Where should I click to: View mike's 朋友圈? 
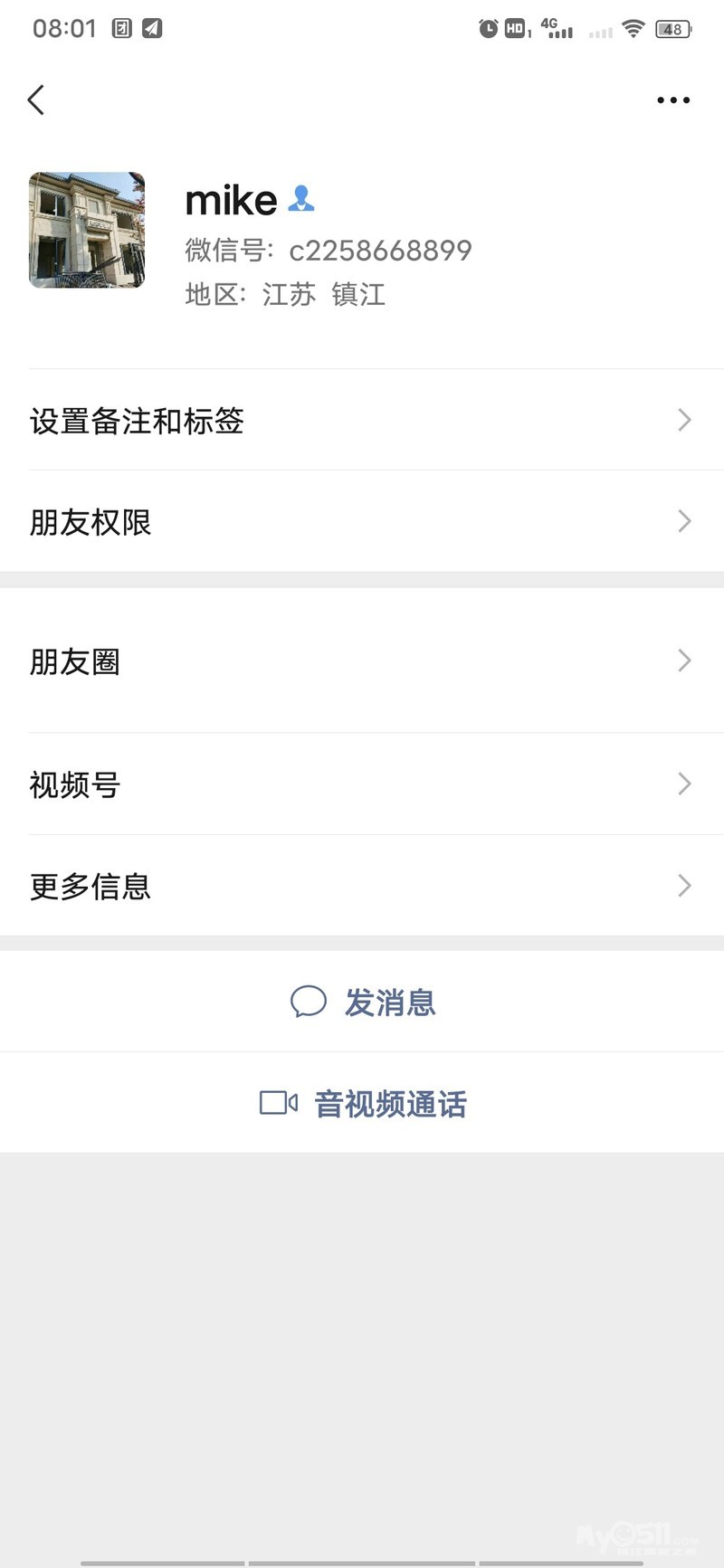pyautogui.click(x=362, y=660)
